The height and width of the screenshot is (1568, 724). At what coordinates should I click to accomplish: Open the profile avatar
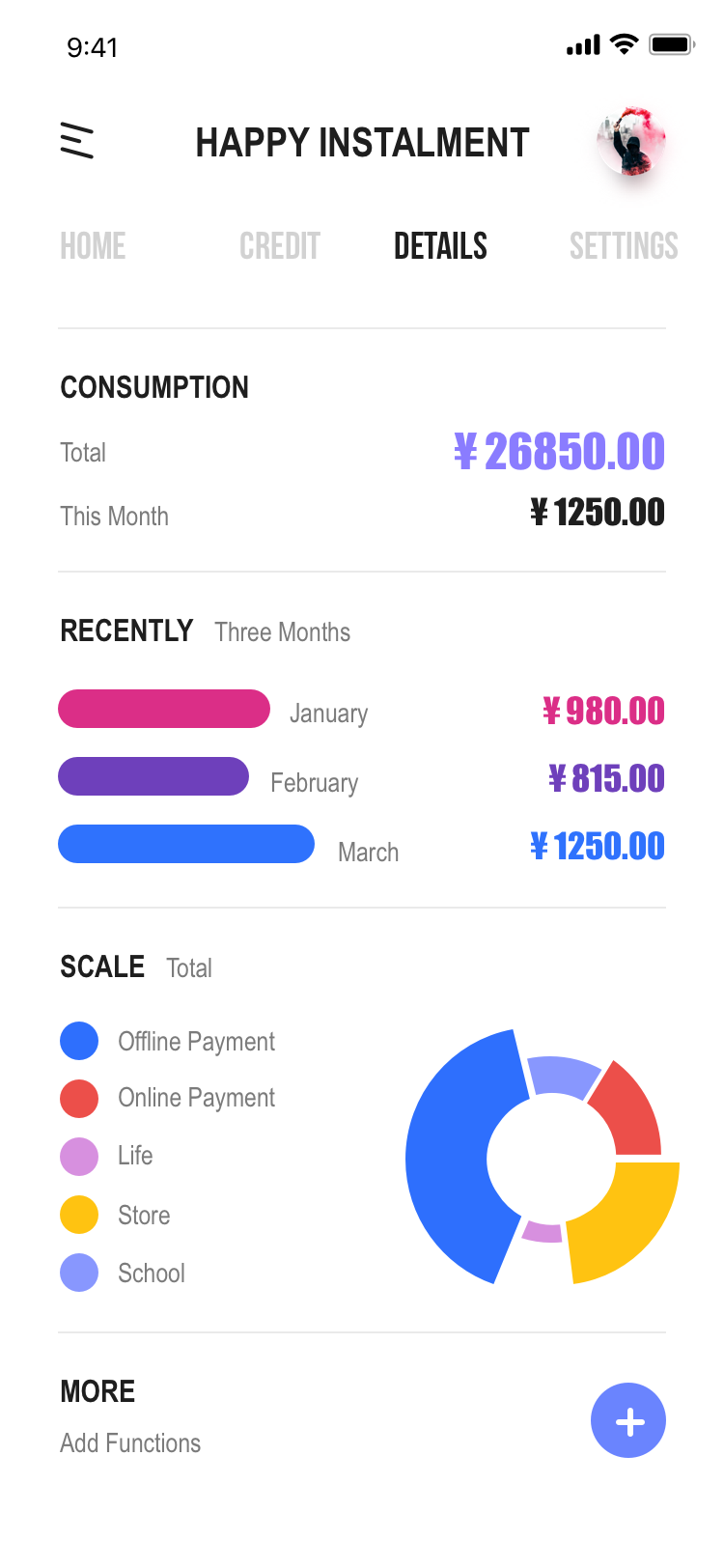coord(631,142)
